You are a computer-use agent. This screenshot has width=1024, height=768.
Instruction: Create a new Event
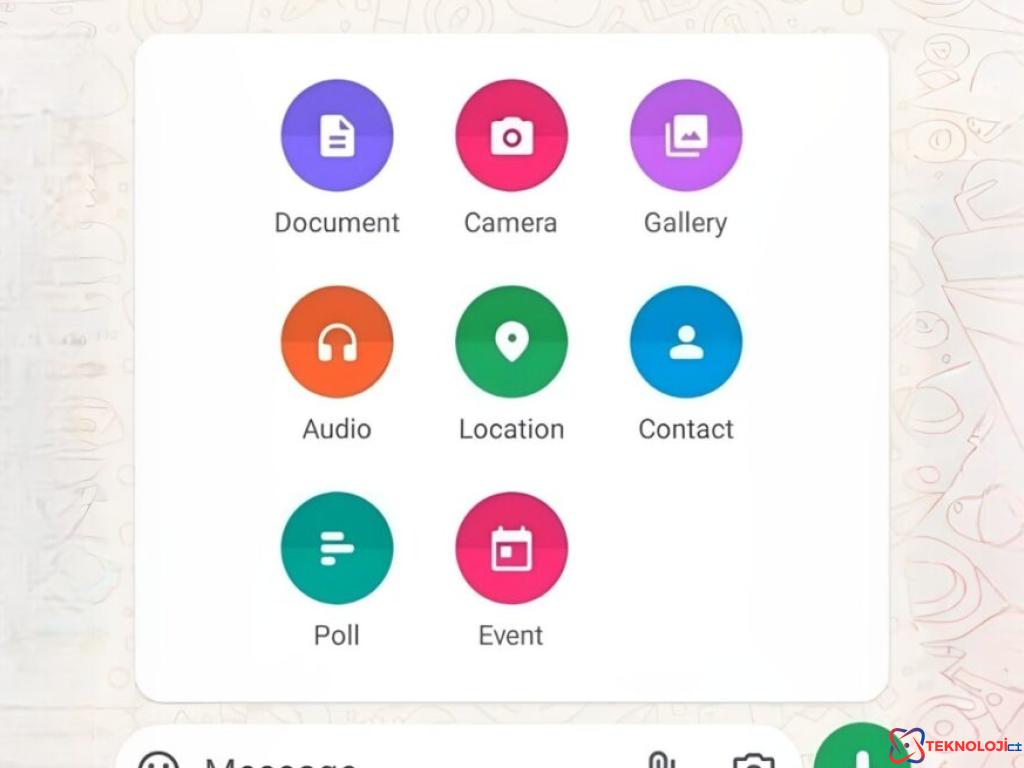point(511,548)
